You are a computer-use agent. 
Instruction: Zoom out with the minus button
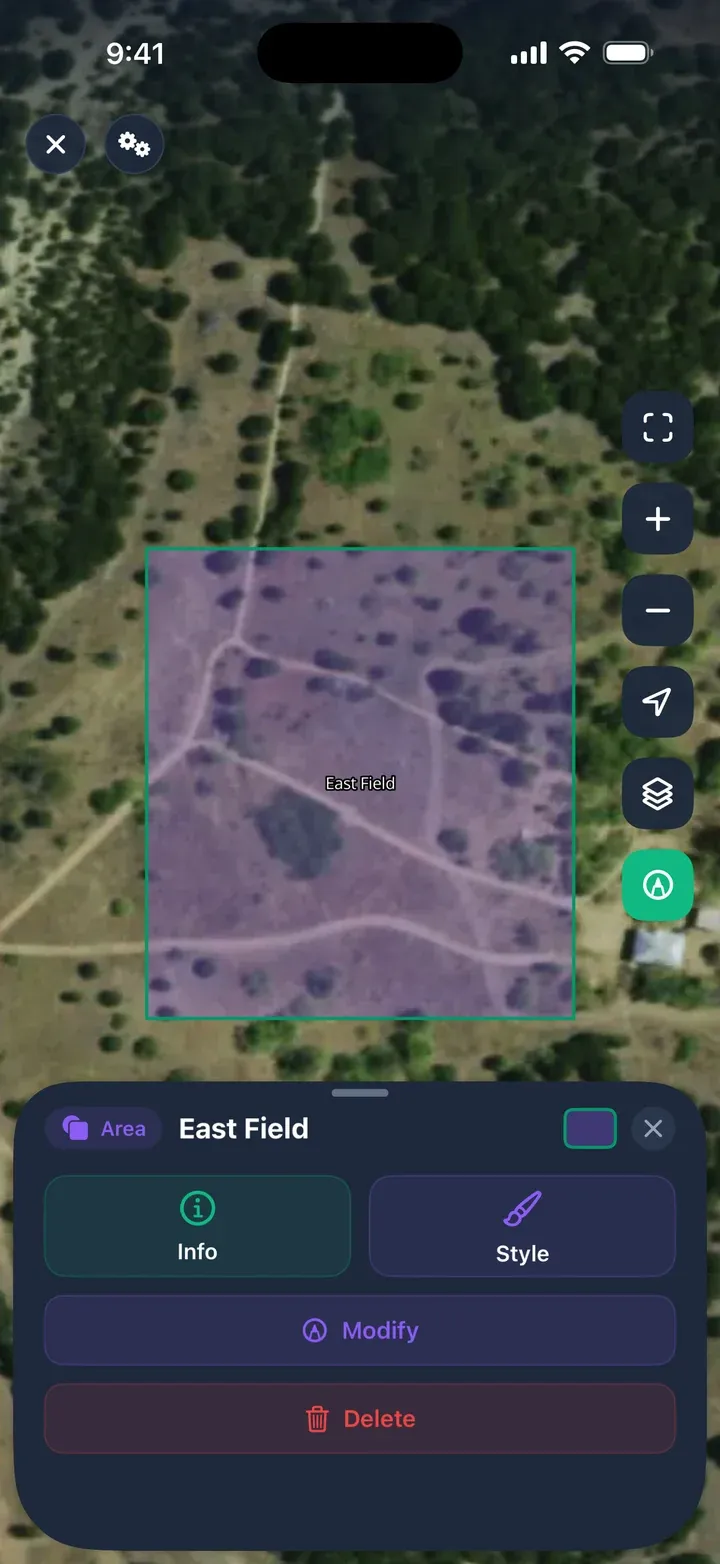(x=657, y=610)
